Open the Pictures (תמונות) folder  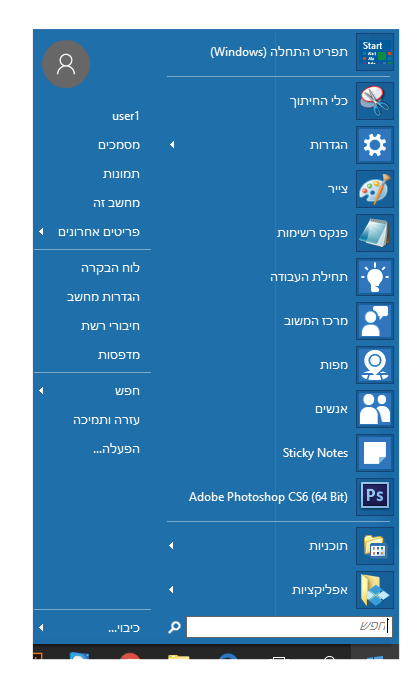[92, 174]
